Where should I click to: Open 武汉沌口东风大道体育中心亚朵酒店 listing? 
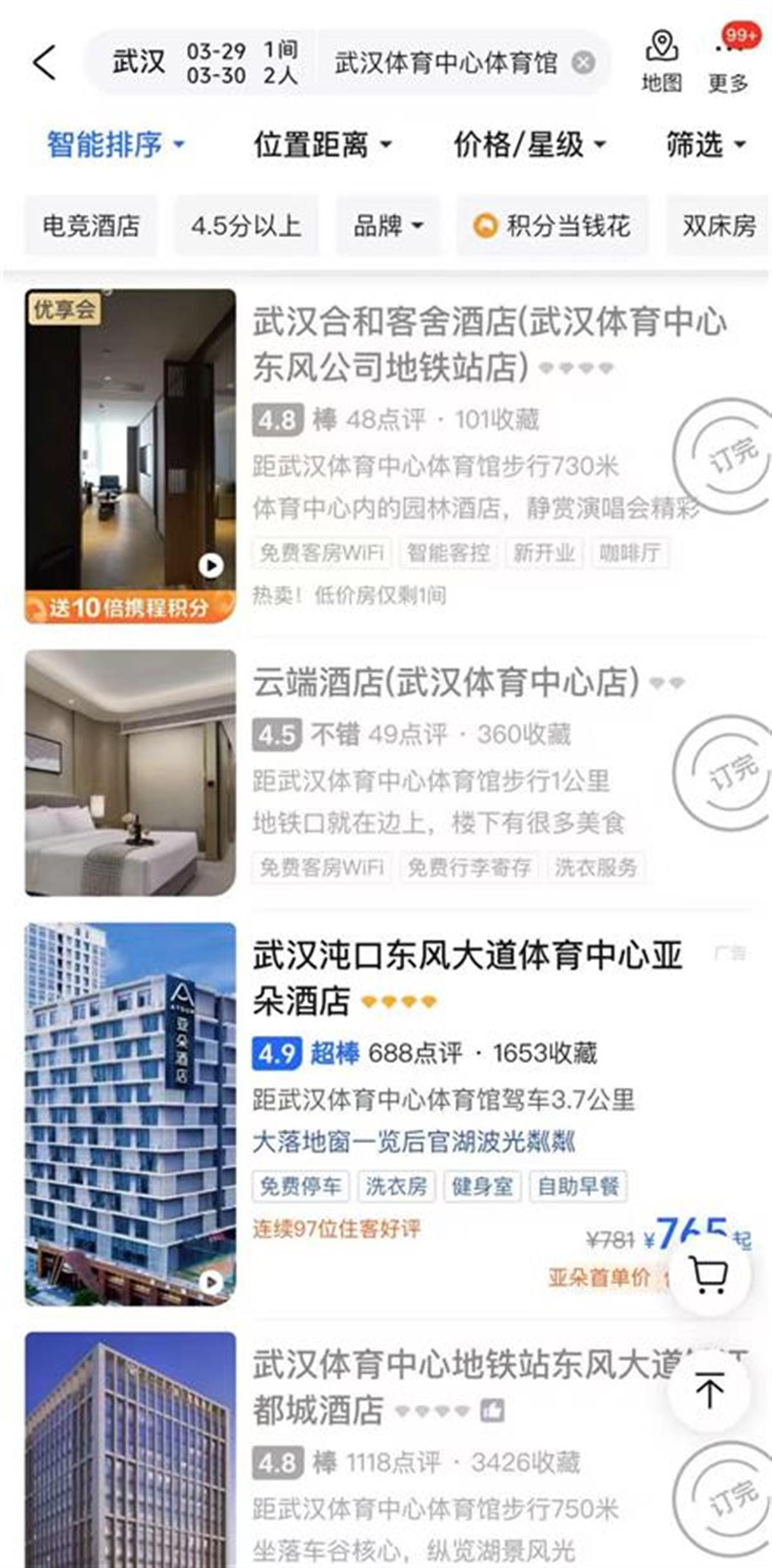tap(466, 977)
